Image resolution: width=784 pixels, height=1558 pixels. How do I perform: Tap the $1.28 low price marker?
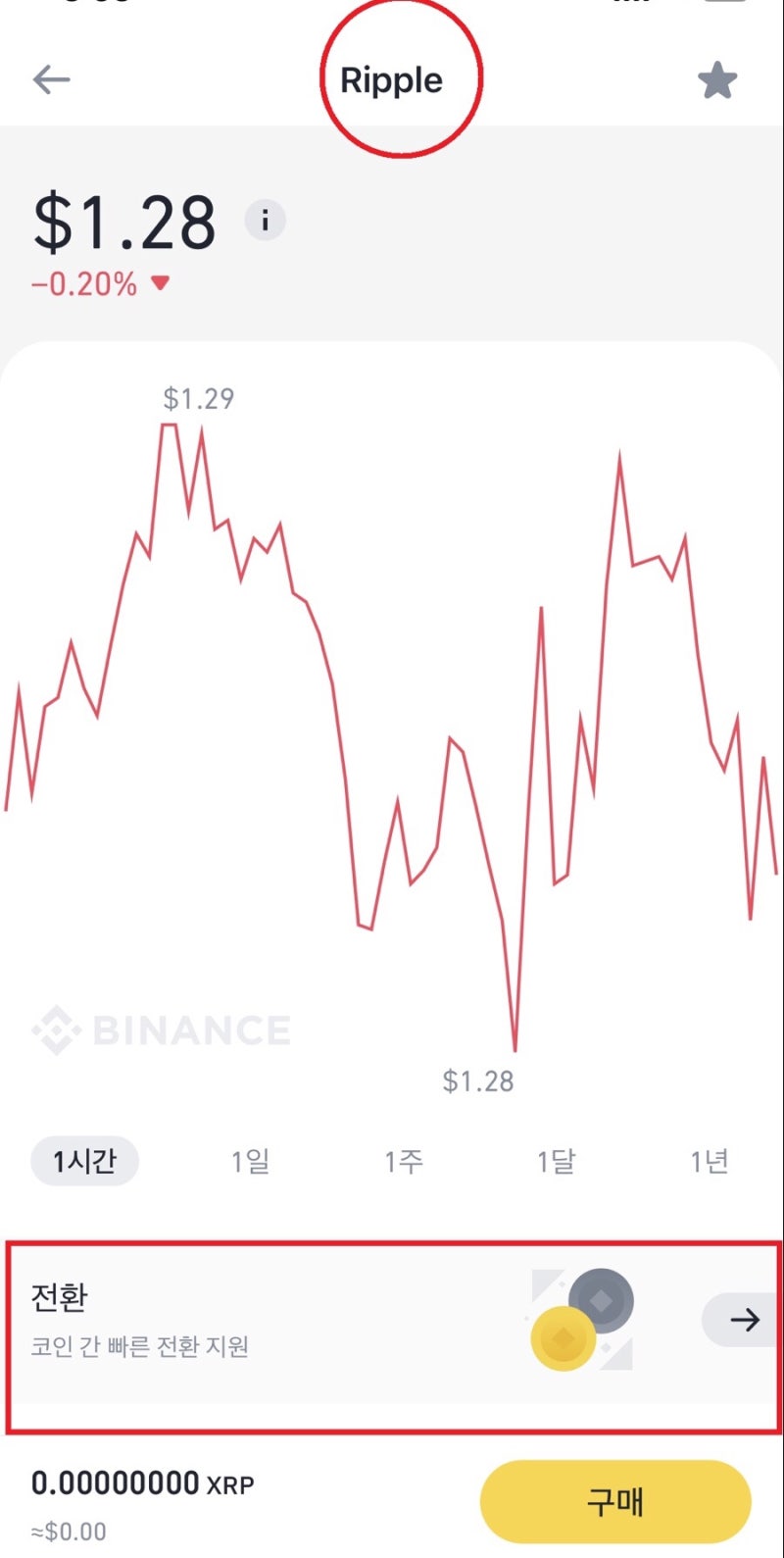(480, 1081)
